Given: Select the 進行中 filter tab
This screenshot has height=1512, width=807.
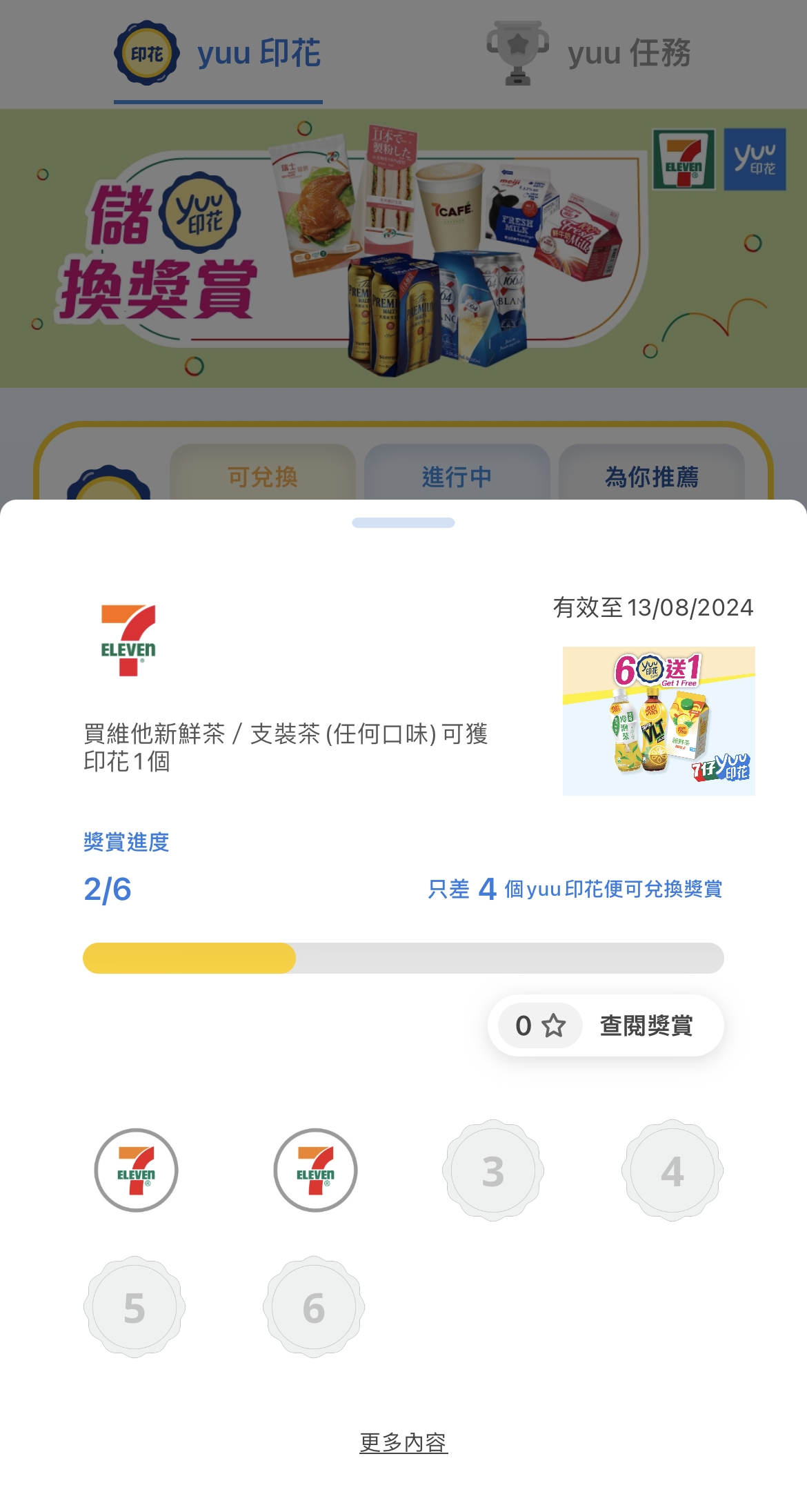Looking at the screenshot, I should click(x=457, y=475).
